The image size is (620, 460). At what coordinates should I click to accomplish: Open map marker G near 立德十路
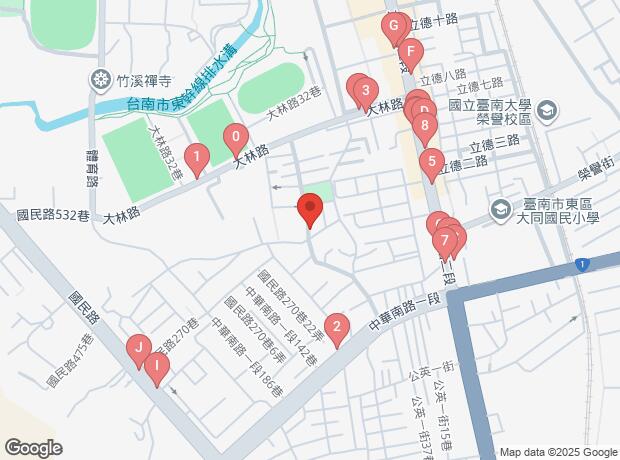click(x=393, y=27)
